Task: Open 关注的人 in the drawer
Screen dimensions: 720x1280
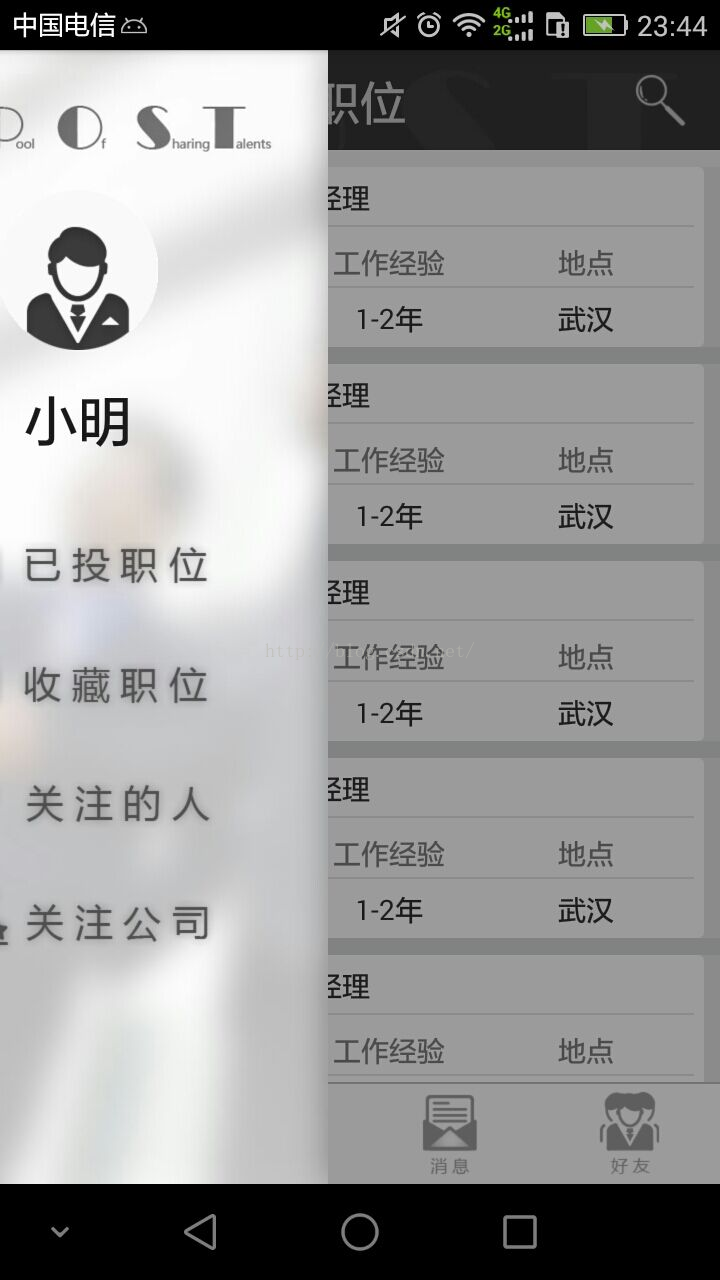Action: click(117, 804)
